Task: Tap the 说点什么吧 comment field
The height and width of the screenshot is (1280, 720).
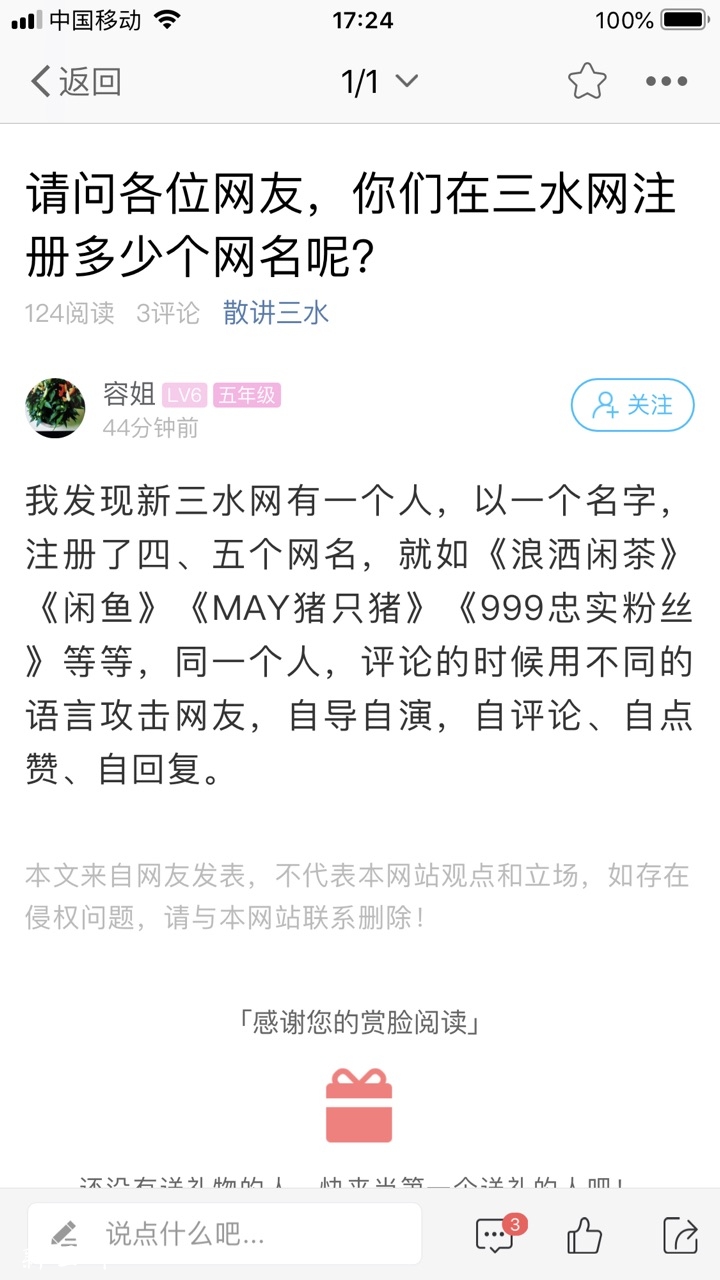Action: point(224,1234)
